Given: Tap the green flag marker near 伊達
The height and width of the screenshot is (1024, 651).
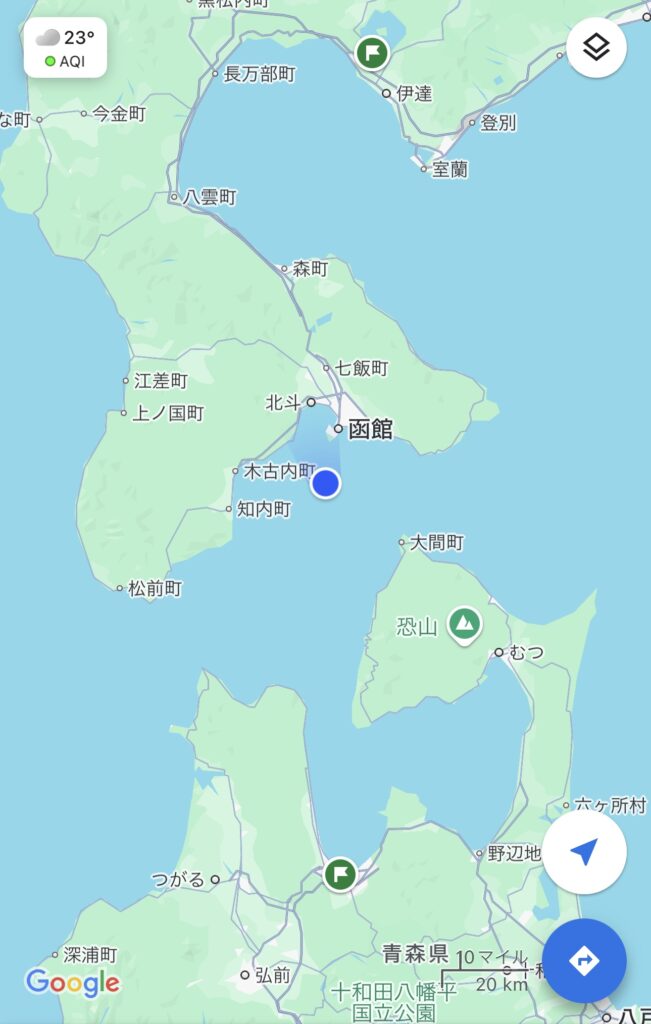Looking at the screenshot, I should (x=372, y=52).
